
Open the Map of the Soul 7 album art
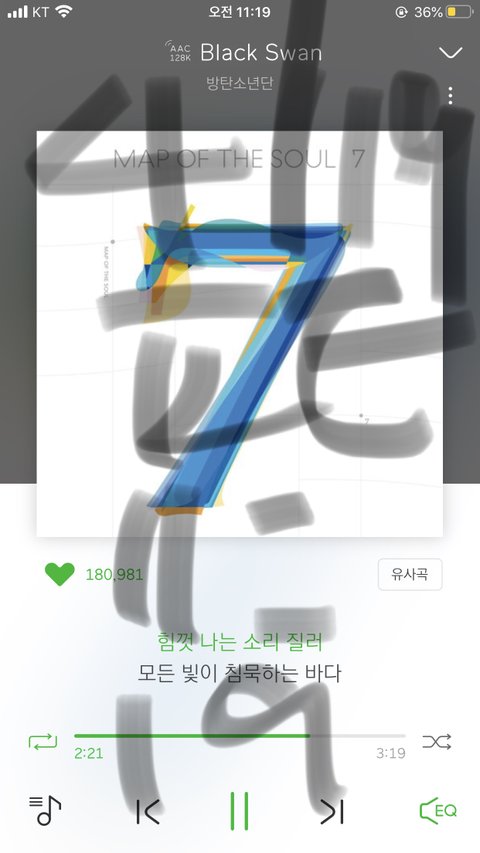[x=239, y=333]
